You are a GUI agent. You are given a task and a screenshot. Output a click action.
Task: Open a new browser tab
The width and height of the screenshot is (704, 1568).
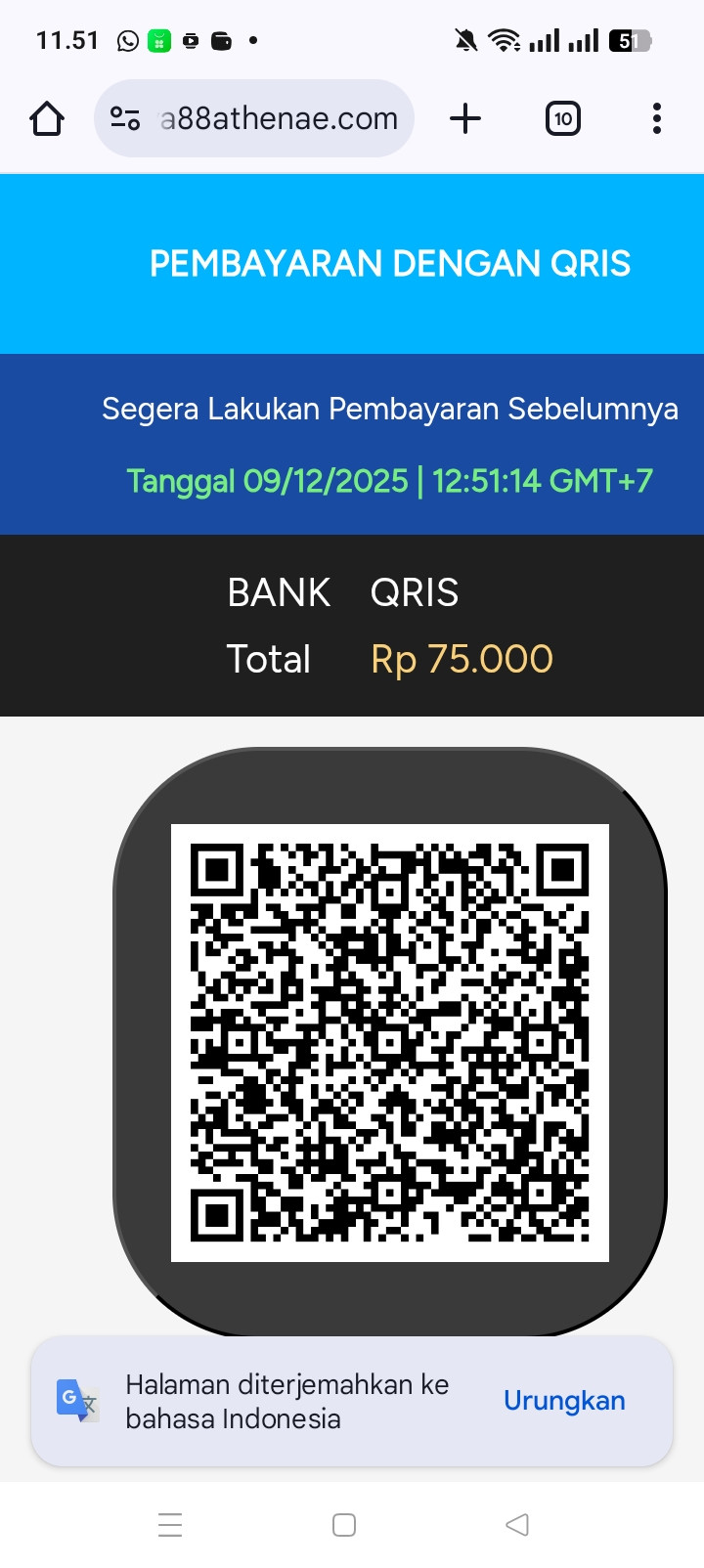(x=465, y=119)
